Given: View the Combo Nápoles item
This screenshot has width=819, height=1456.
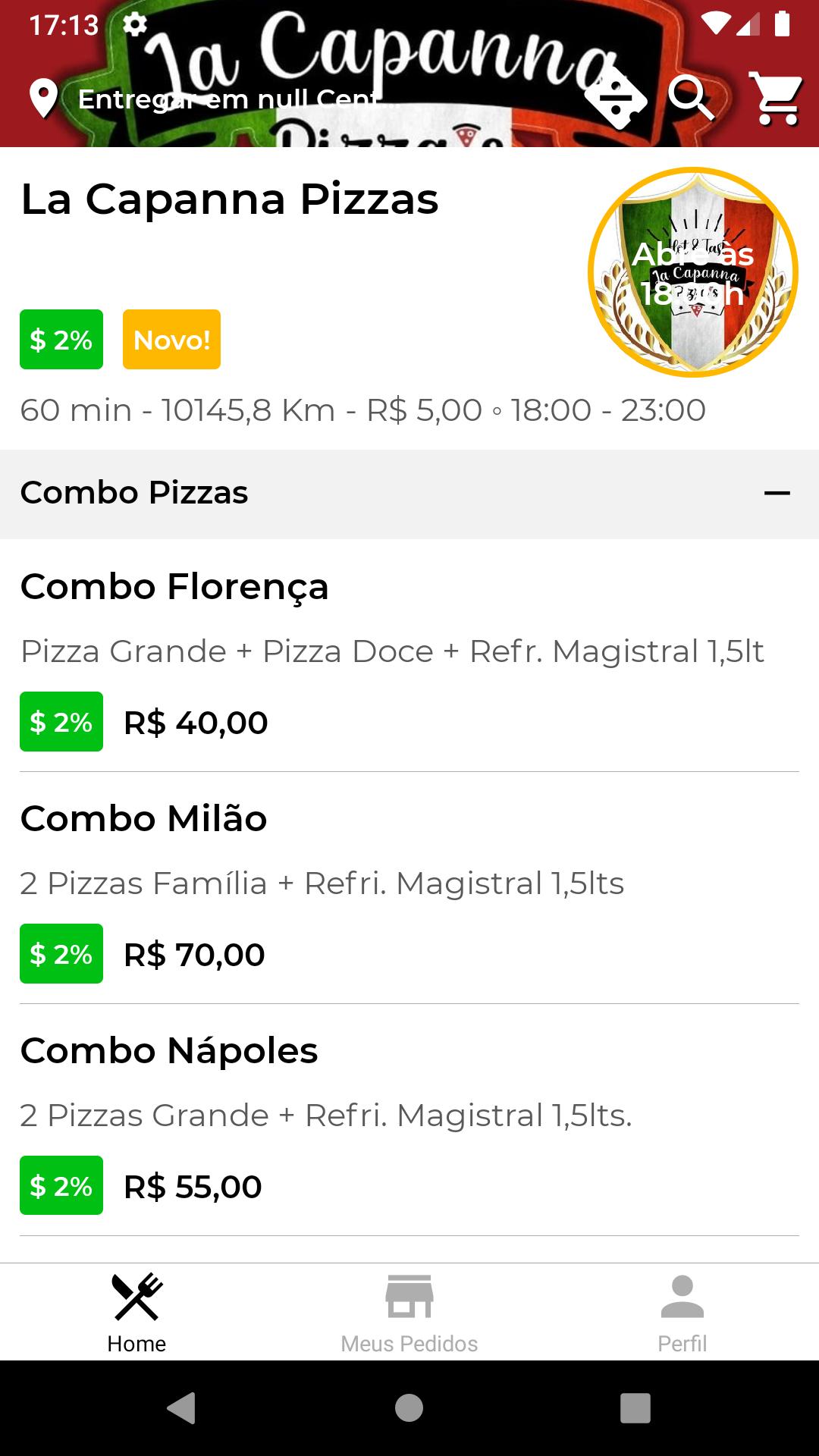Looking at the screenshot, I should click(x=409, y=1120).
